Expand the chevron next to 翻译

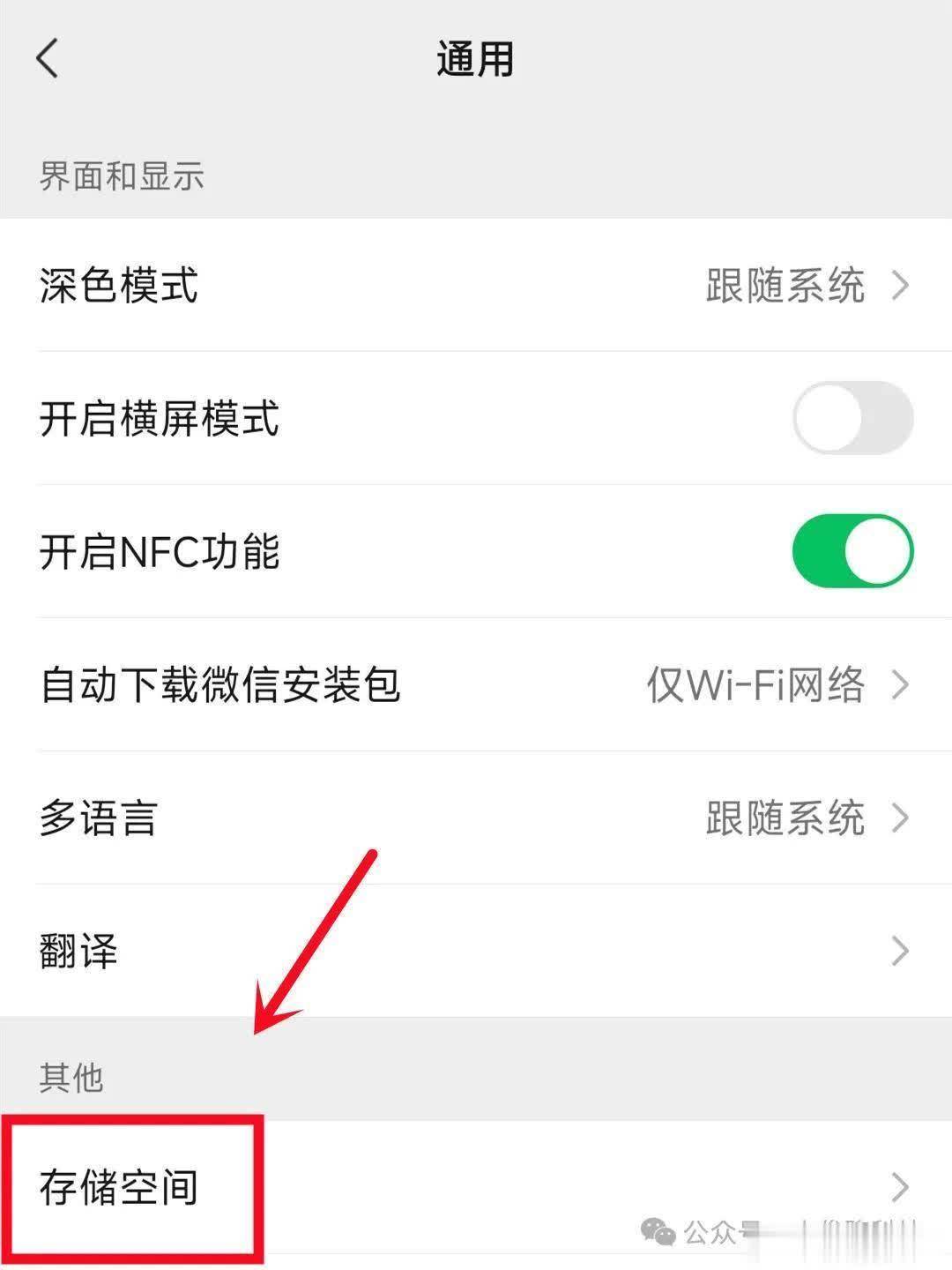click(x=899, y=951)
